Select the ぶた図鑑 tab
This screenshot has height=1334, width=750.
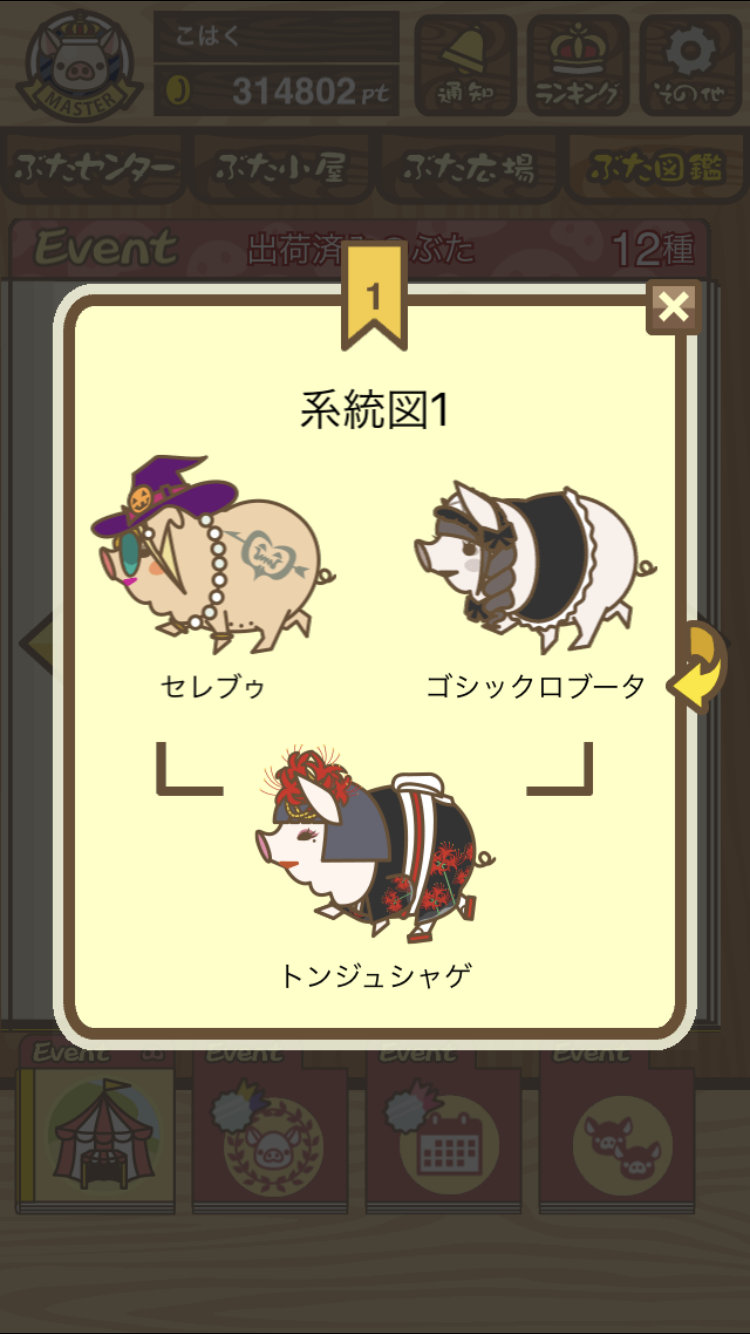[656, 168]
